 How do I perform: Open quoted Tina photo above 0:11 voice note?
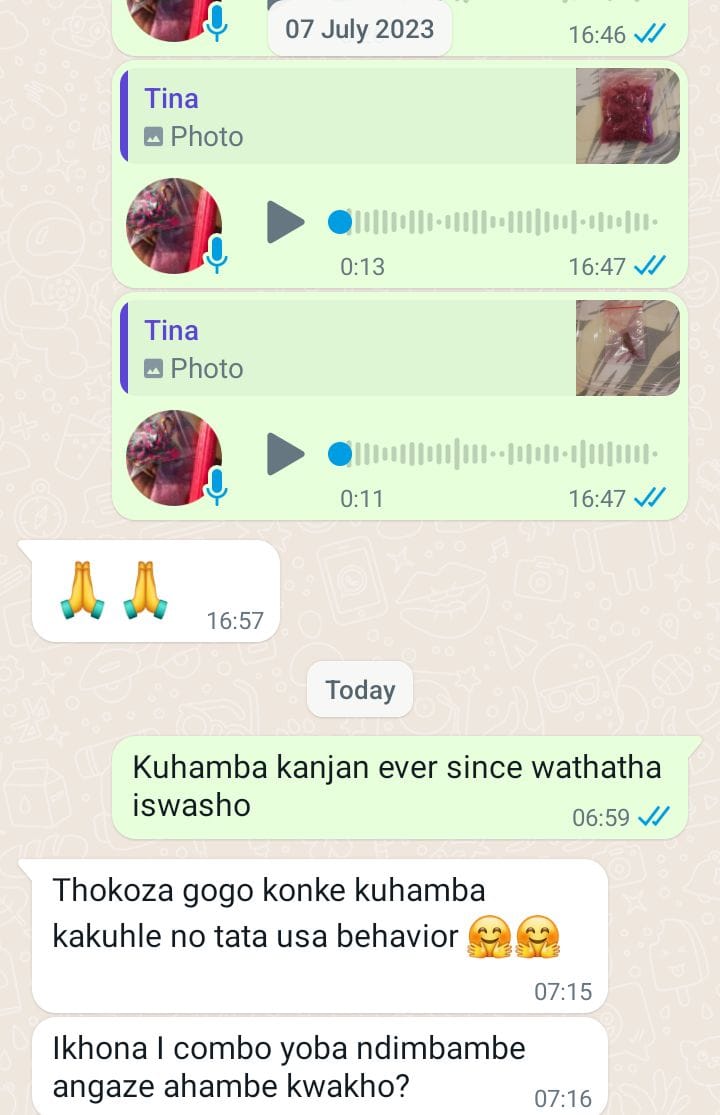pyautogui.click(x=400, y=349)
